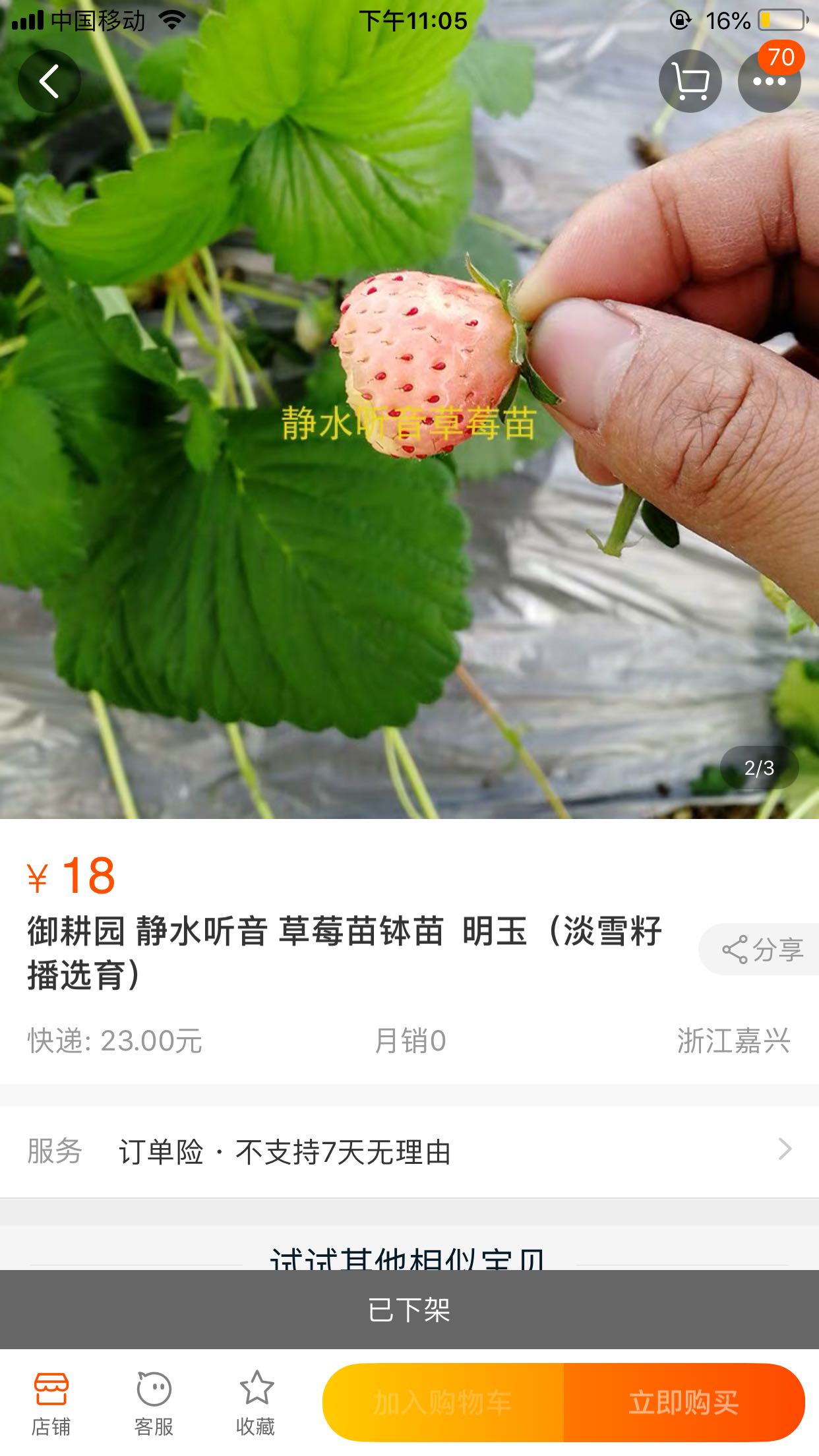Tap 加入购物车 add to cart
This screenshot has height=1456, width=819.
(443, 1402)
